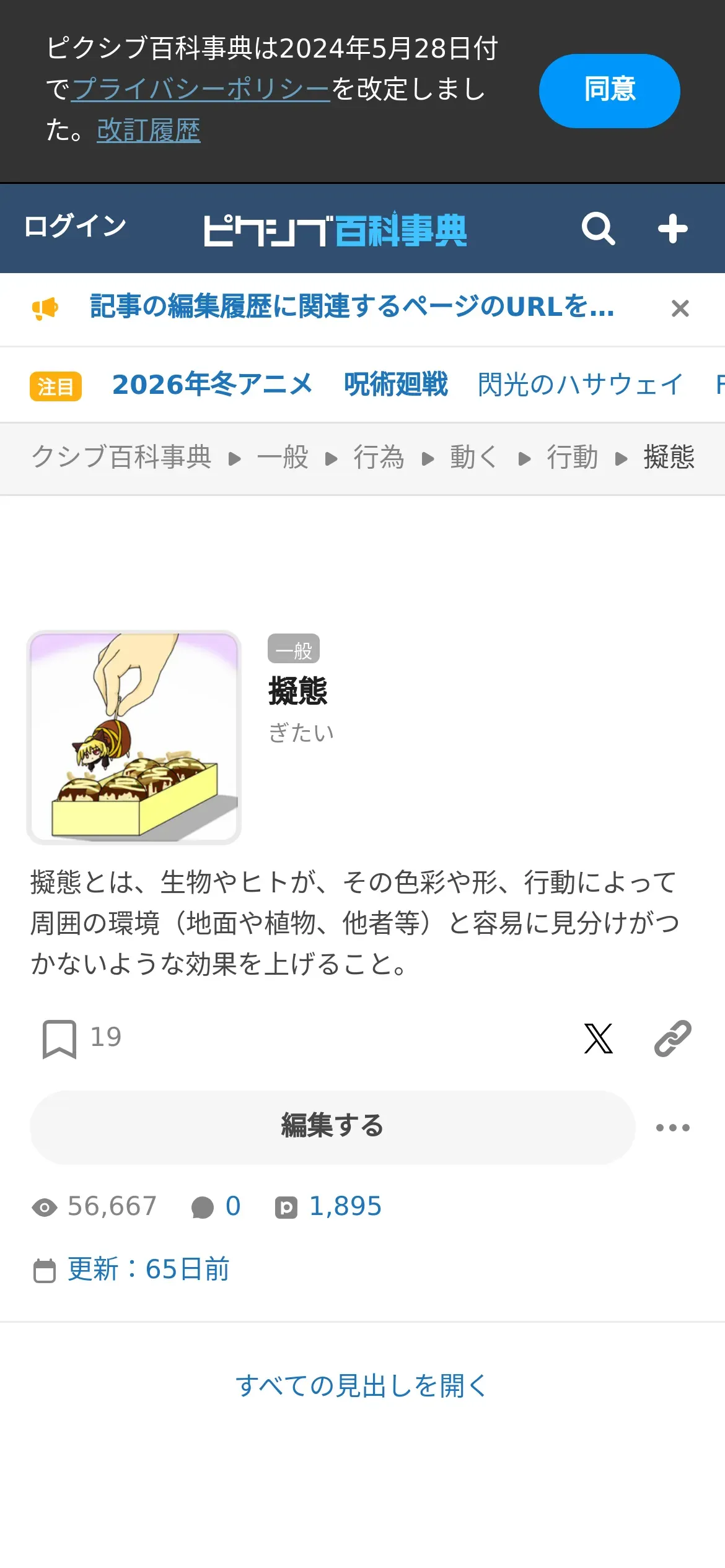Tap the 同意 button to accept

609,90
